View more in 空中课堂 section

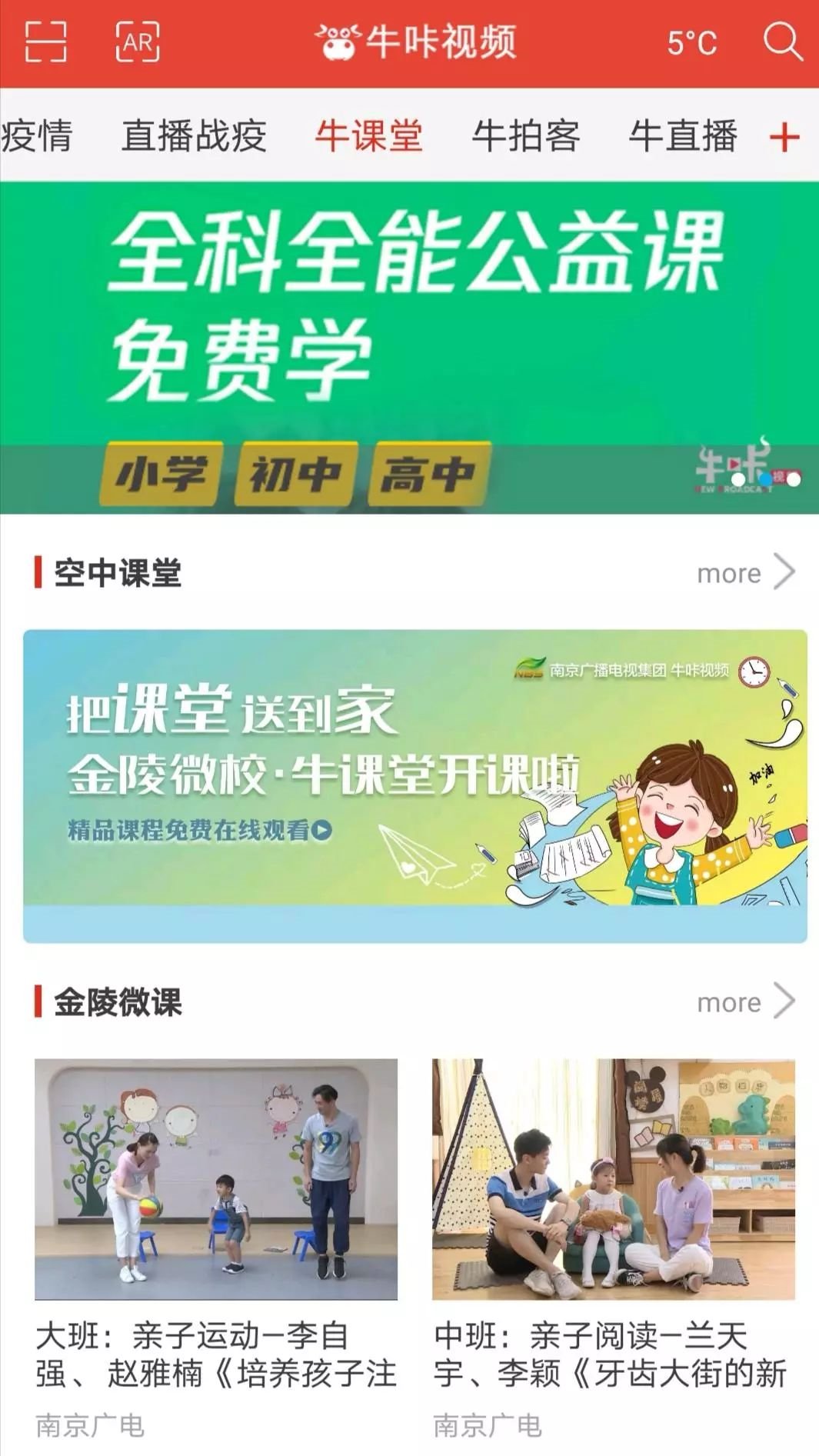[x=744, y=573]
